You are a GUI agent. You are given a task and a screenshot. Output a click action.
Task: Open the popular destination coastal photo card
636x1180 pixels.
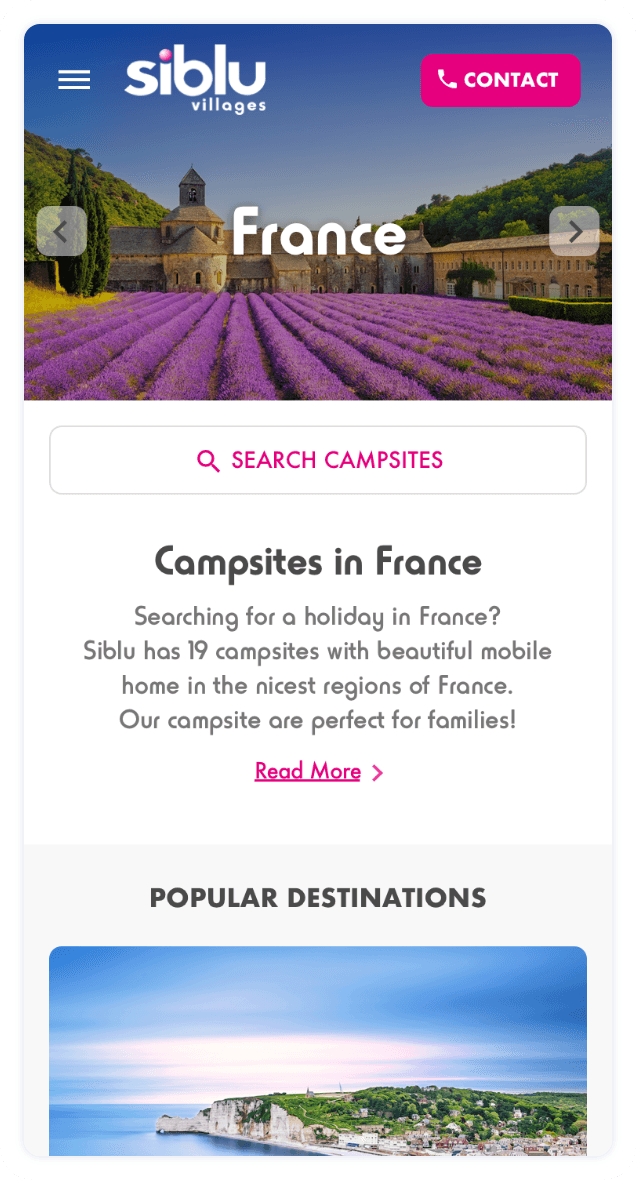coord(318,1050)
